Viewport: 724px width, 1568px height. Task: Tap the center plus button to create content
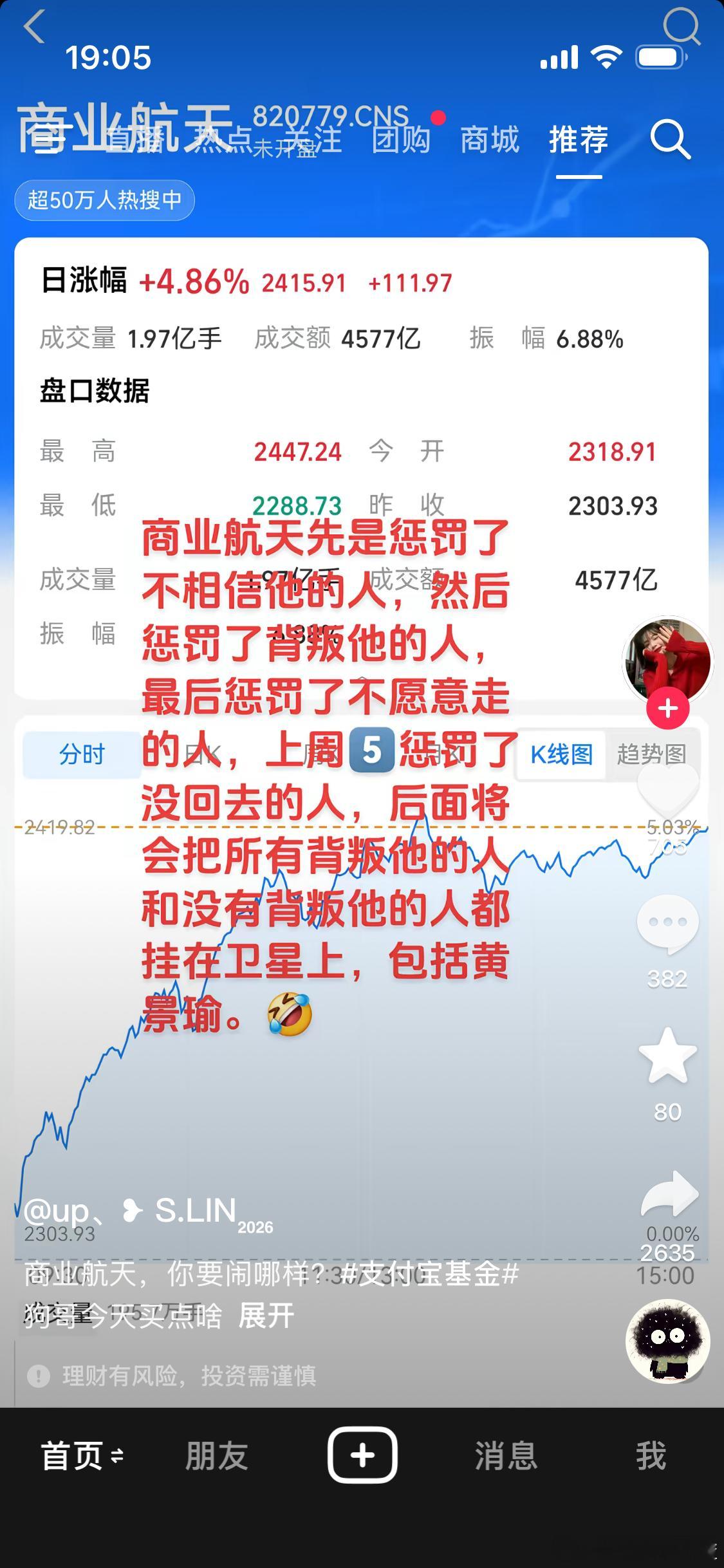click(362, 1456)
